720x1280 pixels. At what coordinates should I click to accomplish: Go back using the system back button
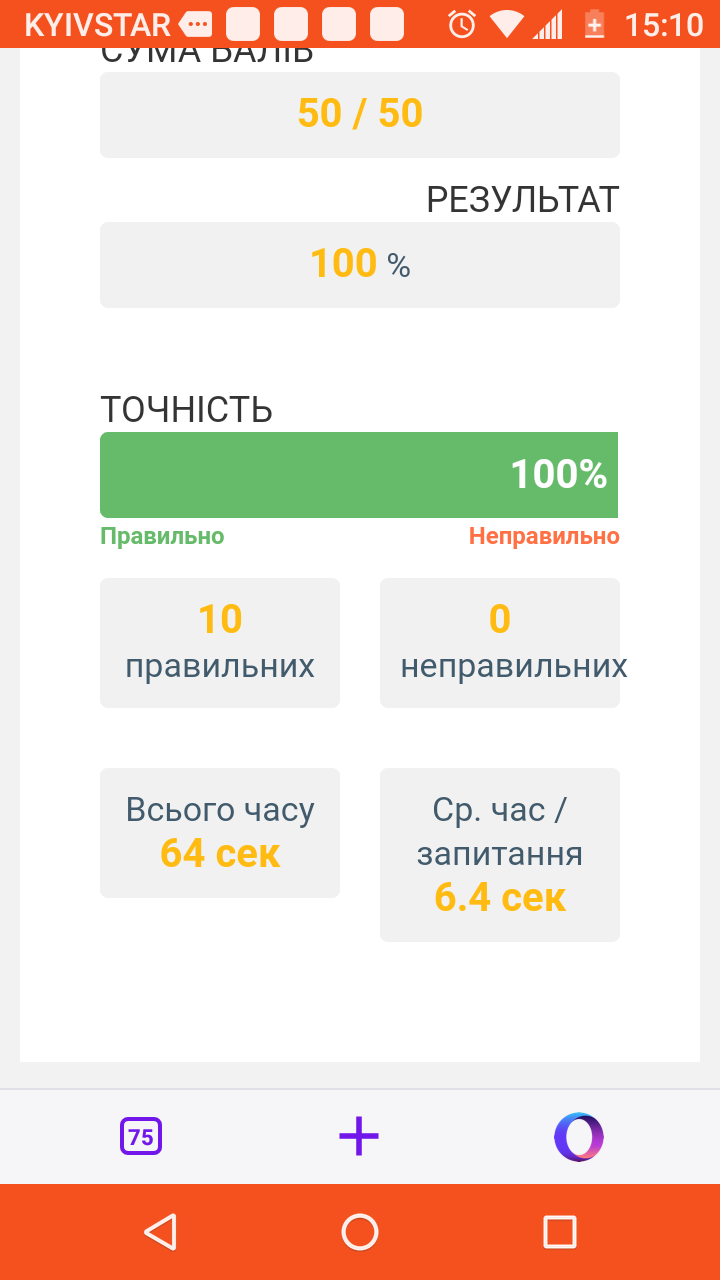[x=160, y=1232]
